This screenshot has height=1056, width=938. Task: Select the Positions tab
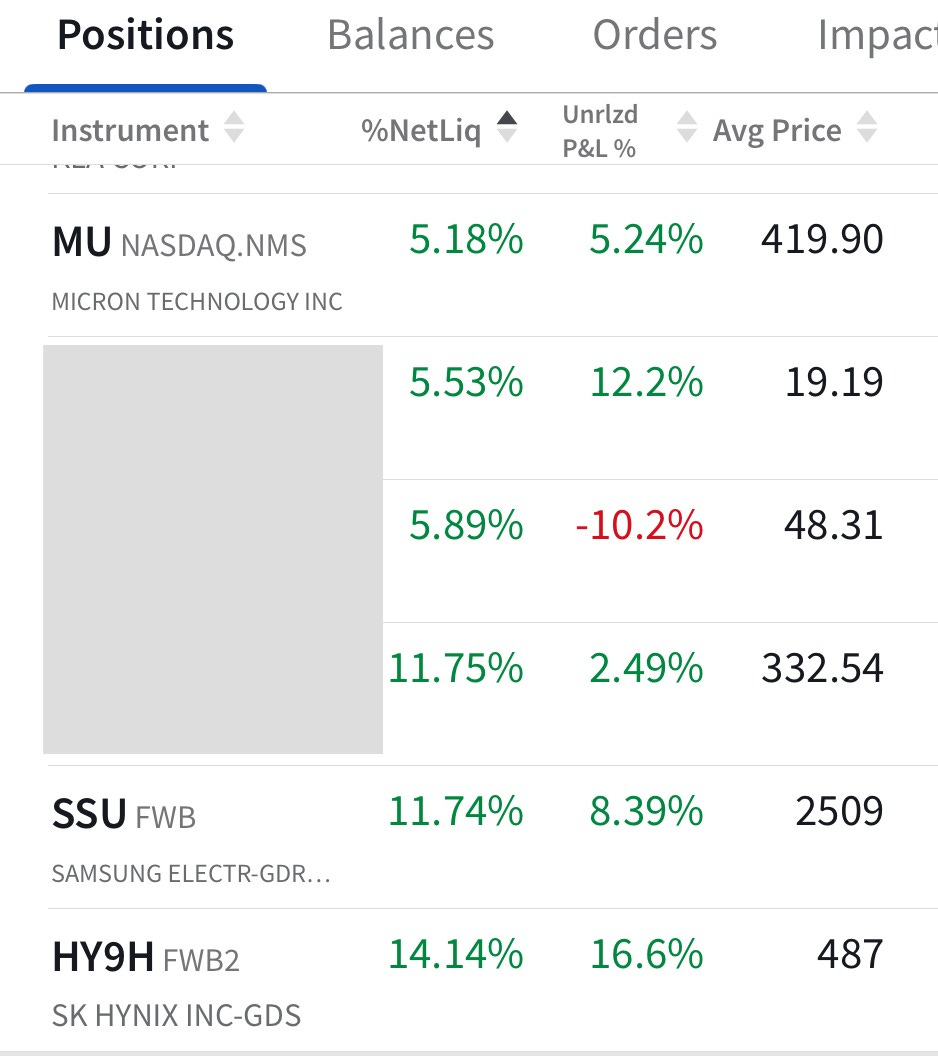[145, 36]
